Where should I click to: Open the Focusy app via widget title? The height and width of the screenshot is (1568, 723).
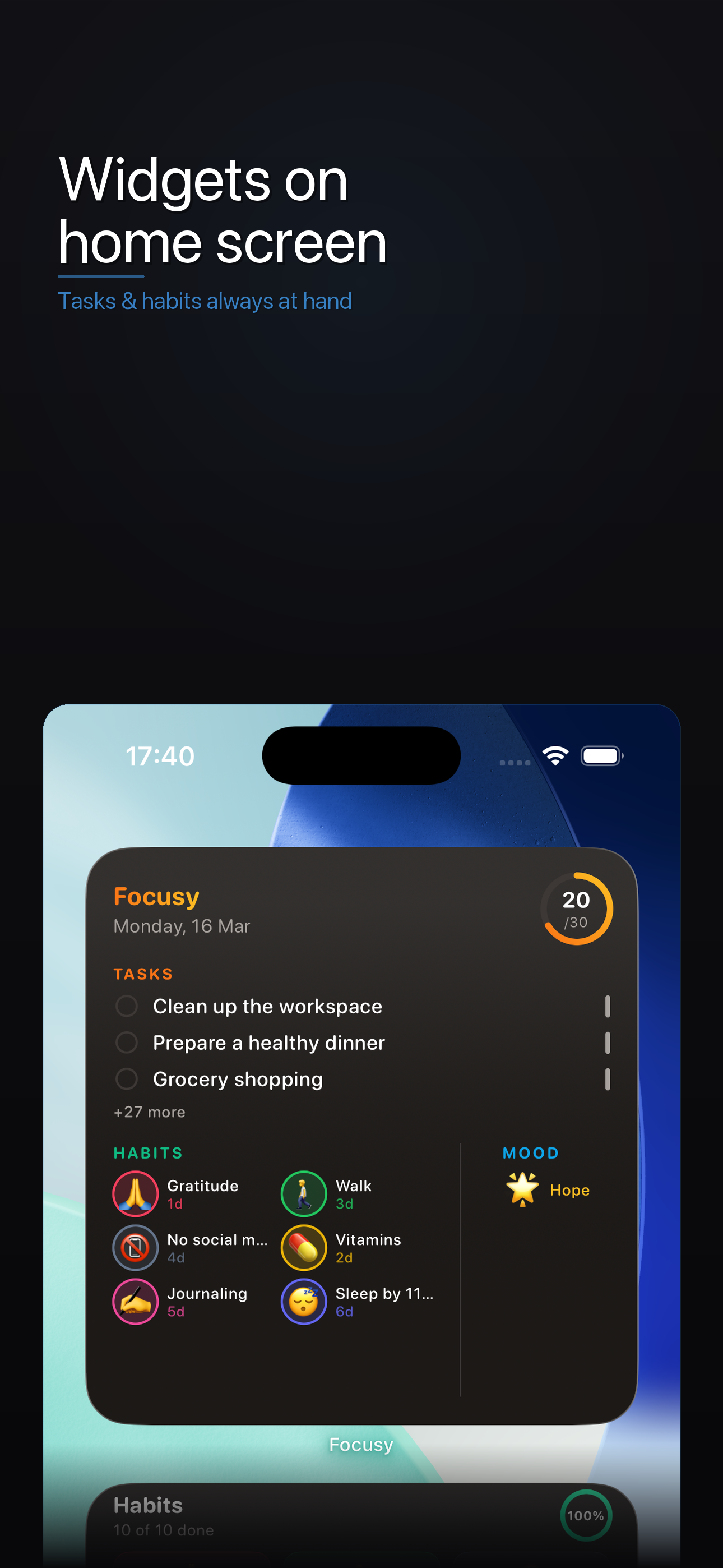(156, 896)
